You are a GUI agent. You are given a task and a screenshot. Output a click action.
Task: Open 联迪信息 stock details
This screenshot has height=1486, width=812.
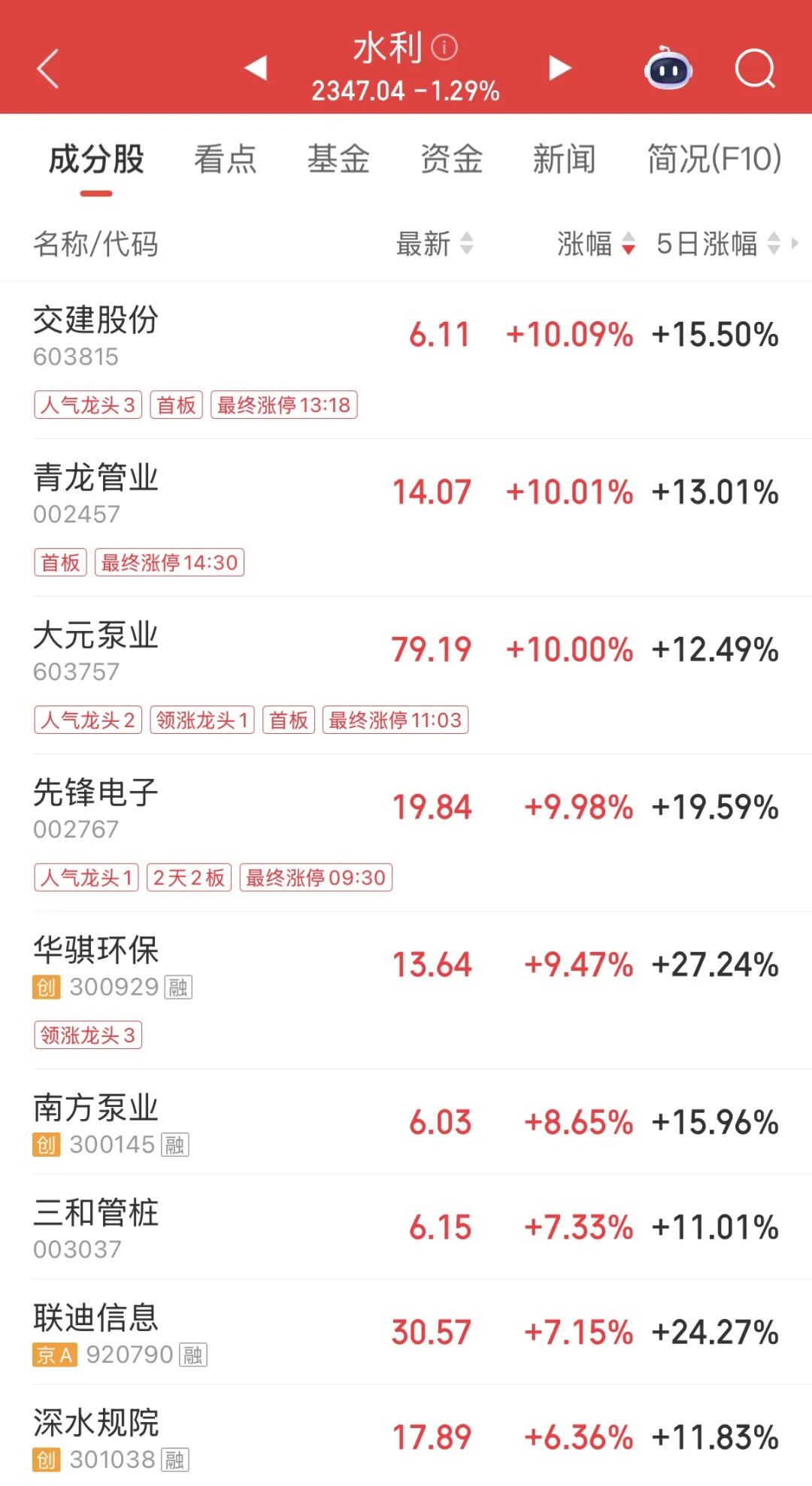tap(406, 1332)
